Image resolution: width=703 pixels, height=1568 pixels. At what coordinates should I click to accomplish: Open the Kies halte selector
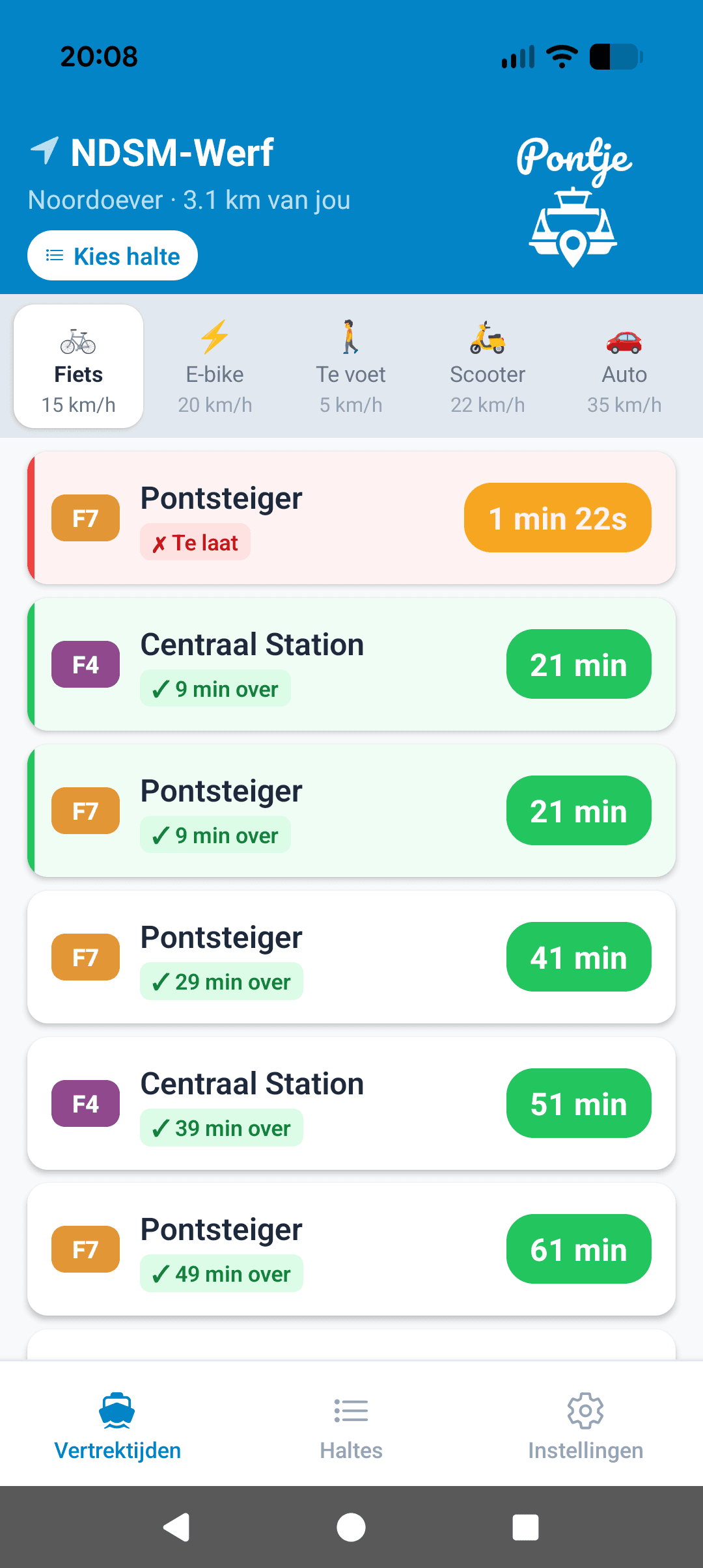[x=112, y=255]
